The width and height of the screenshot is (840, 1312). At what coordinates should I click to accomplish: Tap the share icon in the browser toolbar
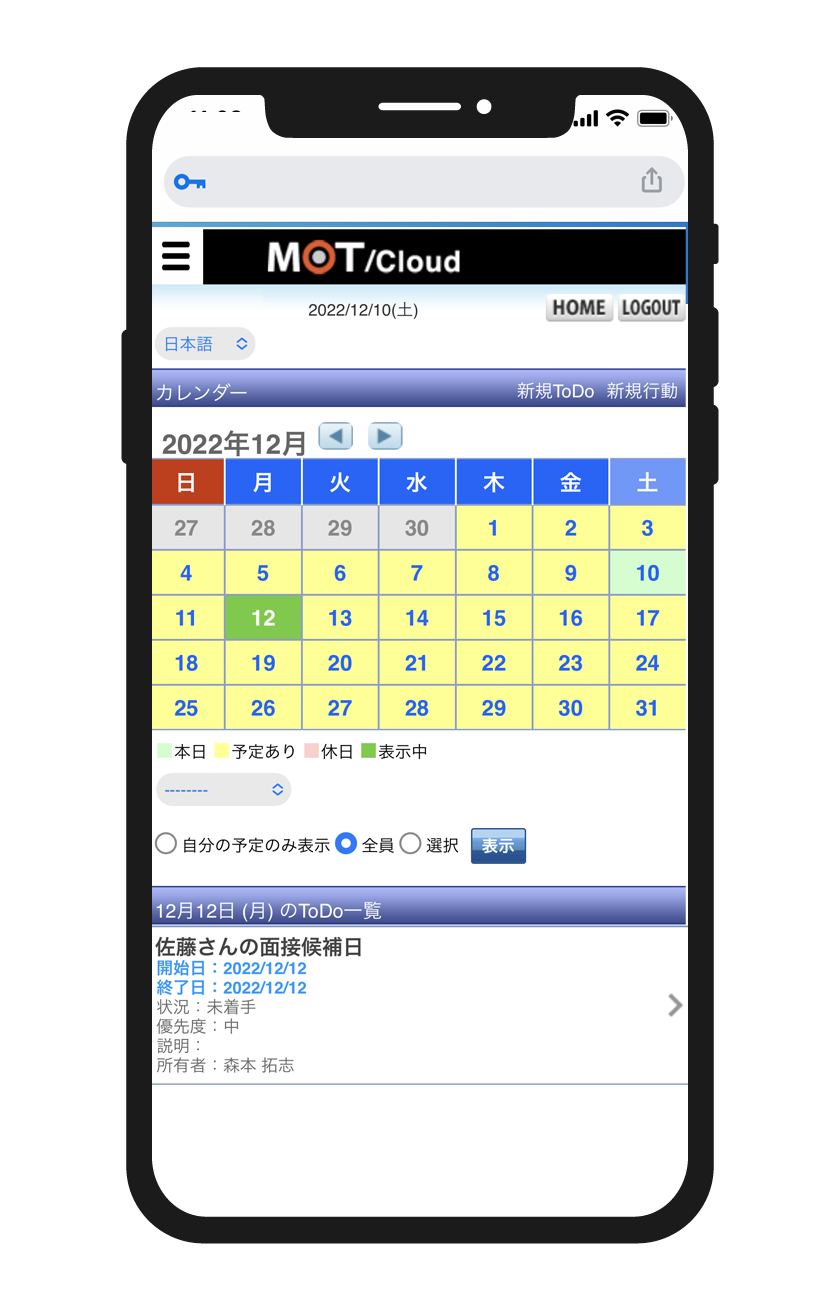click(x=652, y=181)
